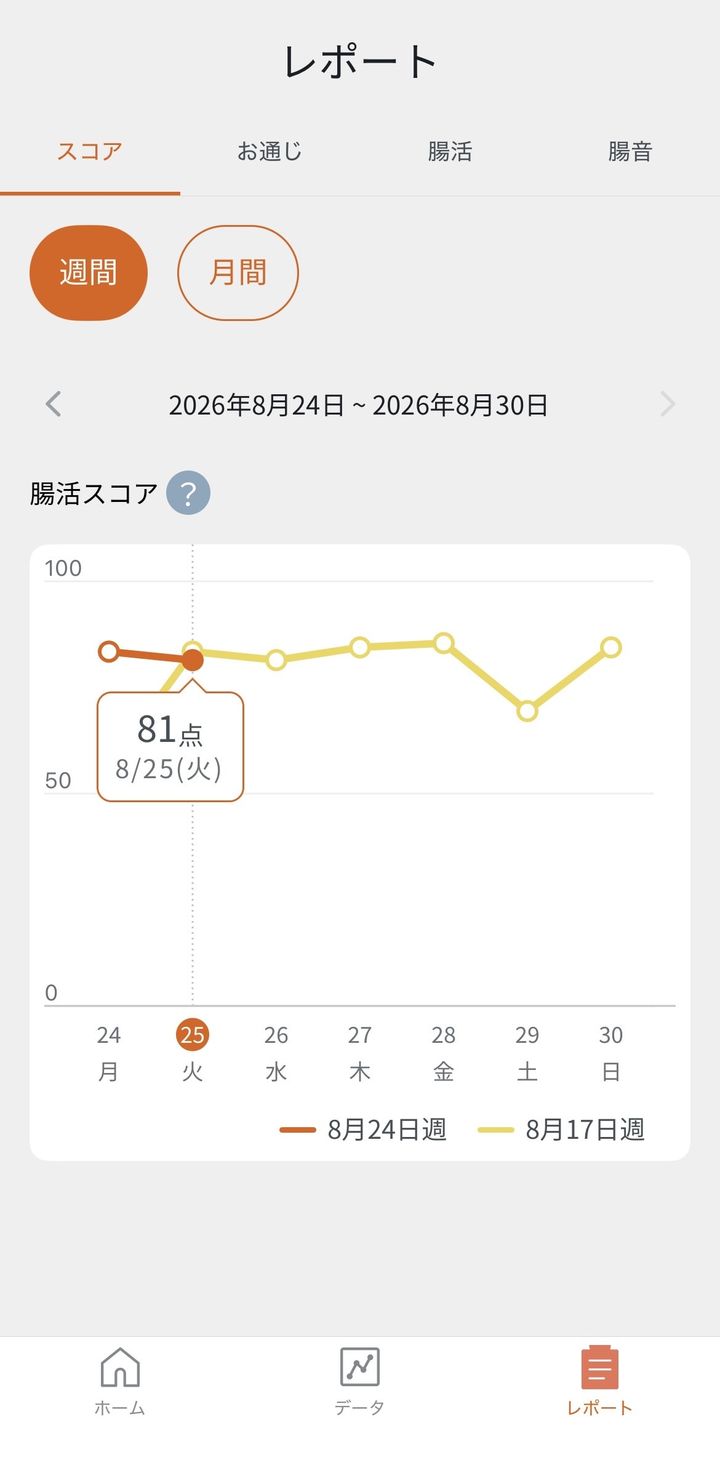Open the データ tab
The image size is (720, 1482).
click(x=360, y=1382)
